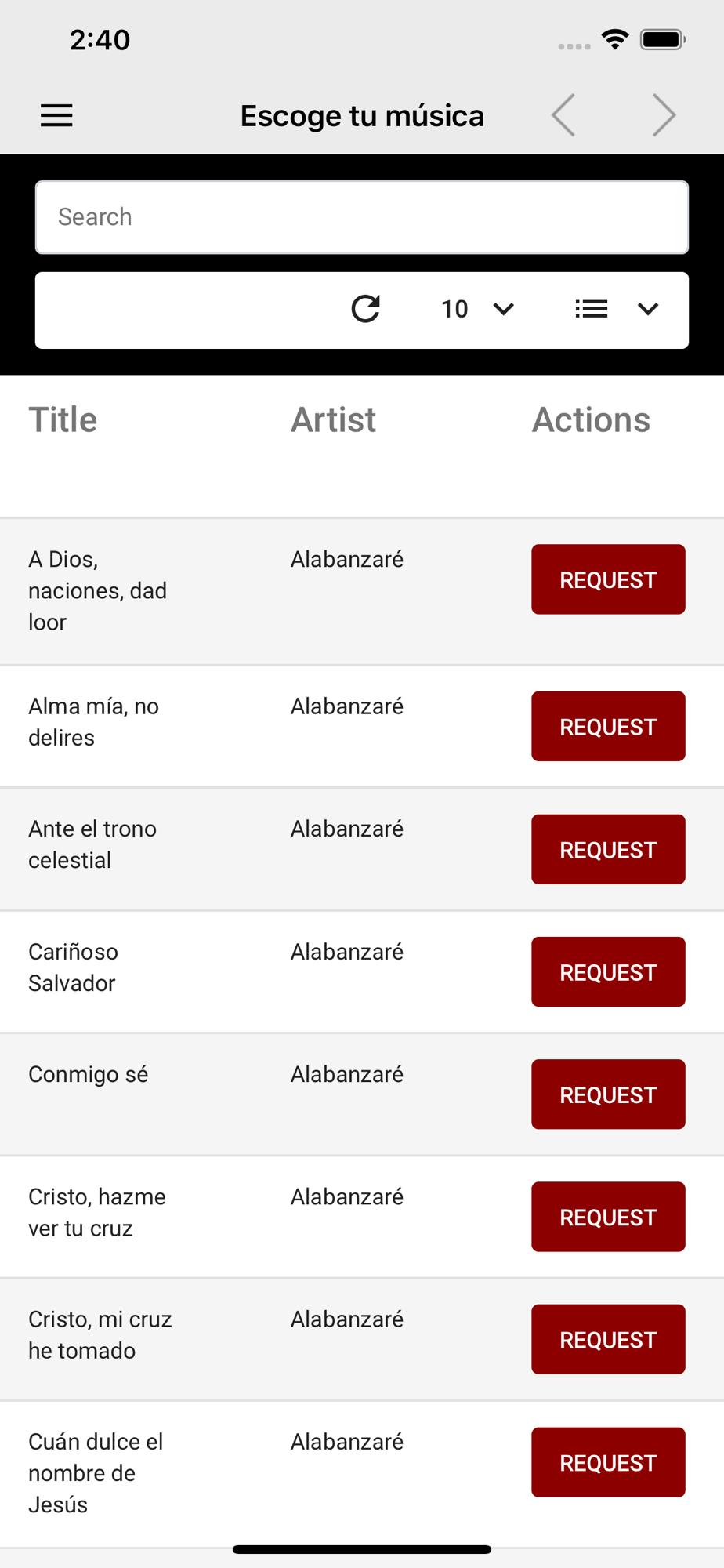Focus the Search field
Image resolution: width=724 pixels, height=1568 pixels.
click(362, 217)
